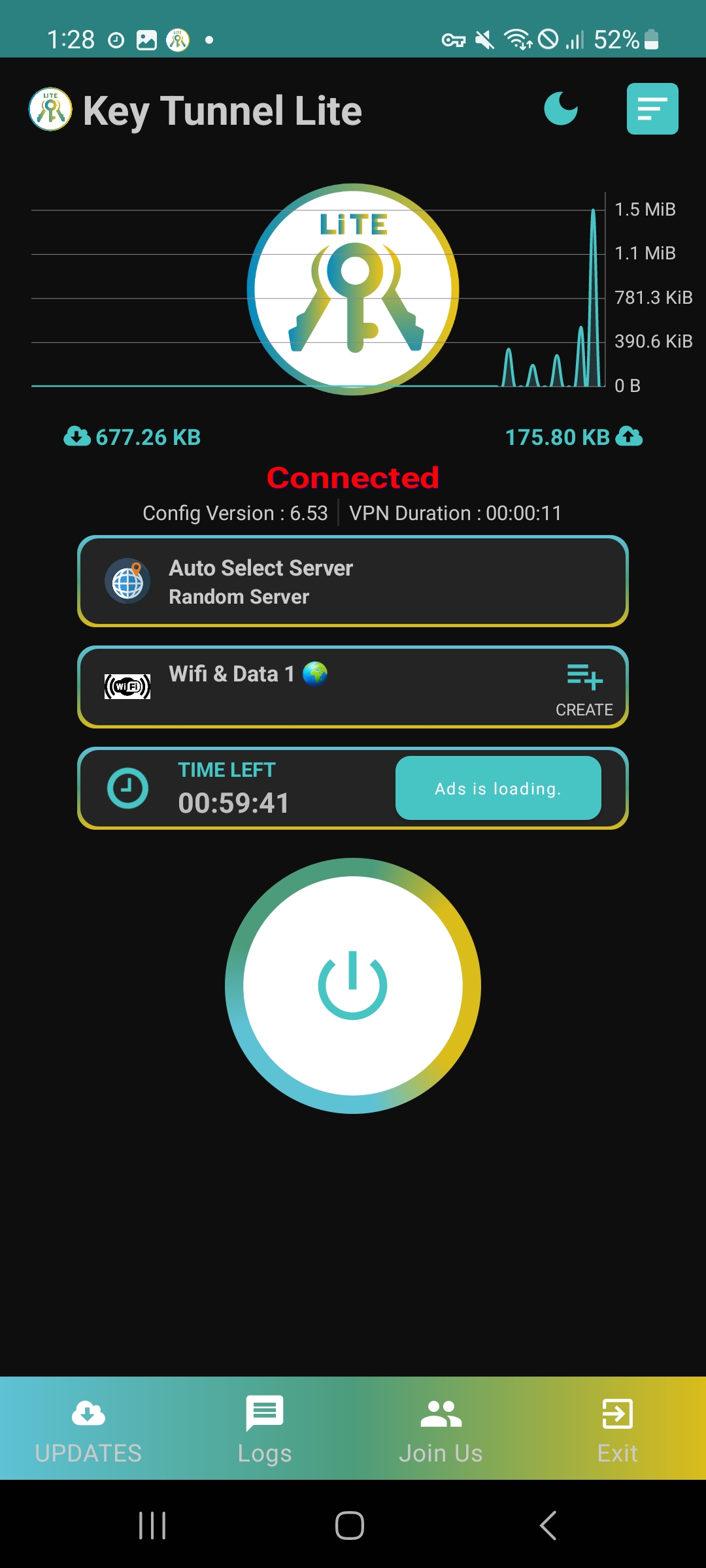Open the Auto Select Server chooser

click(352, 581)
